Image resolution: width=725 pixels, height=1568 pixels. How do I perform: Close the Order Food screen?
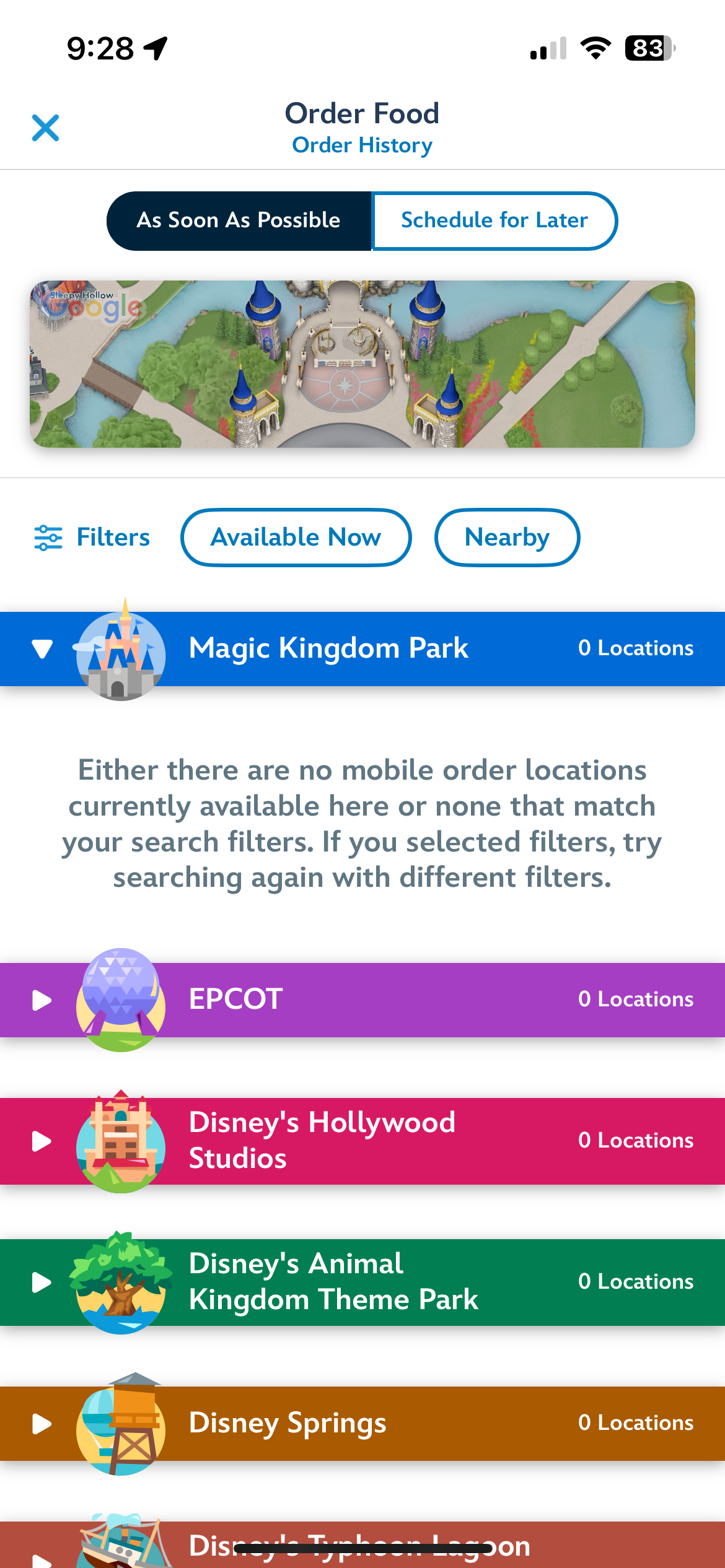(x=45, y=128)
